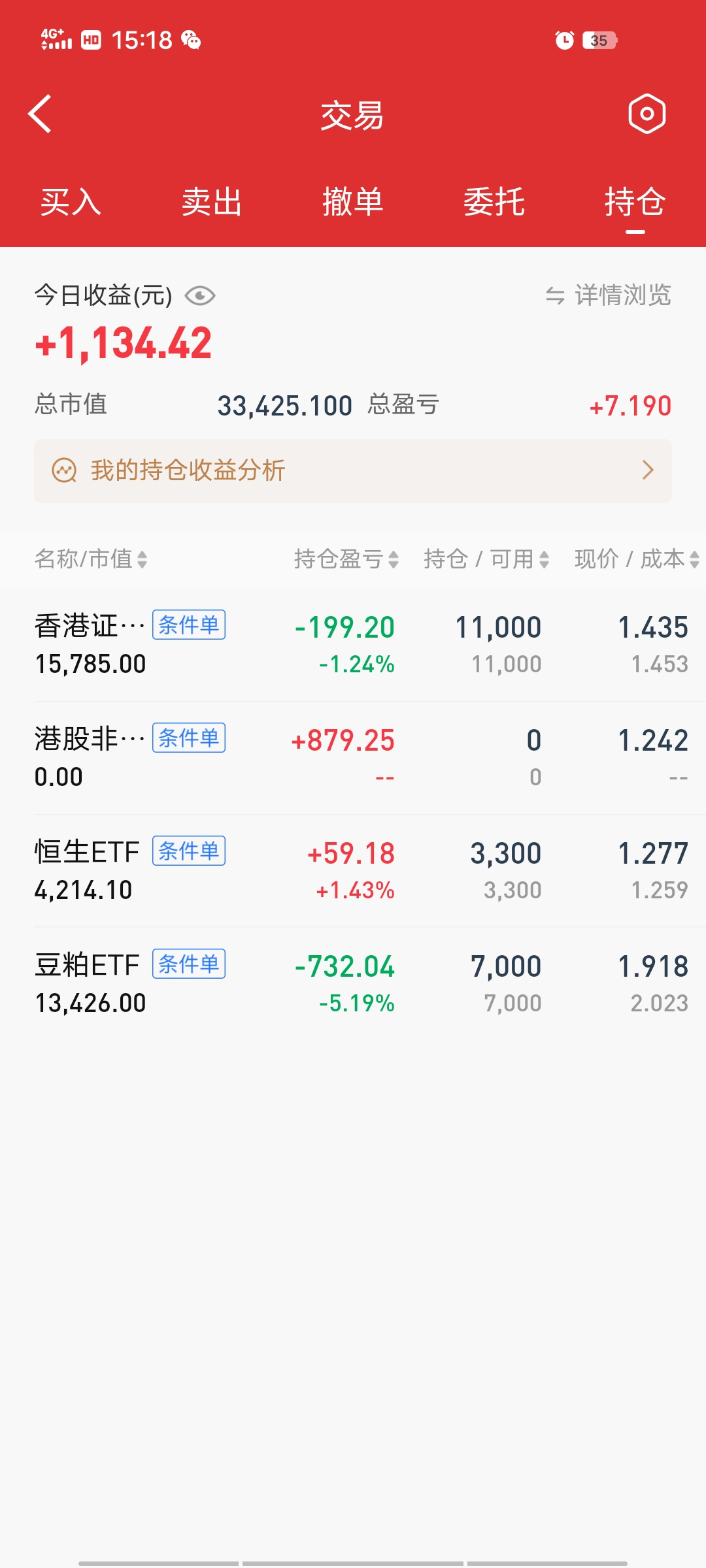Select the 委托 tab
Viewport: 706px width, 1568px height.
tap(494, 201)
